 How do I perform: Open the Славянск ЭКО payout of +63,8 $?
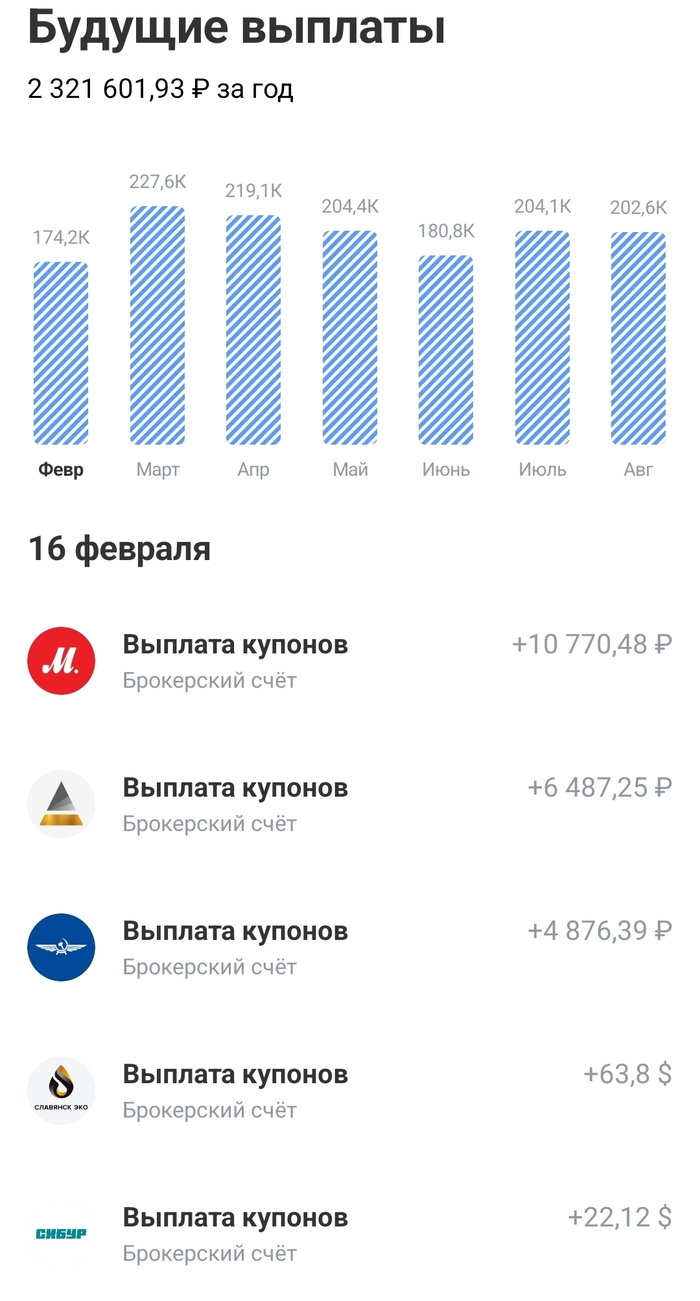coord(350,1090)
